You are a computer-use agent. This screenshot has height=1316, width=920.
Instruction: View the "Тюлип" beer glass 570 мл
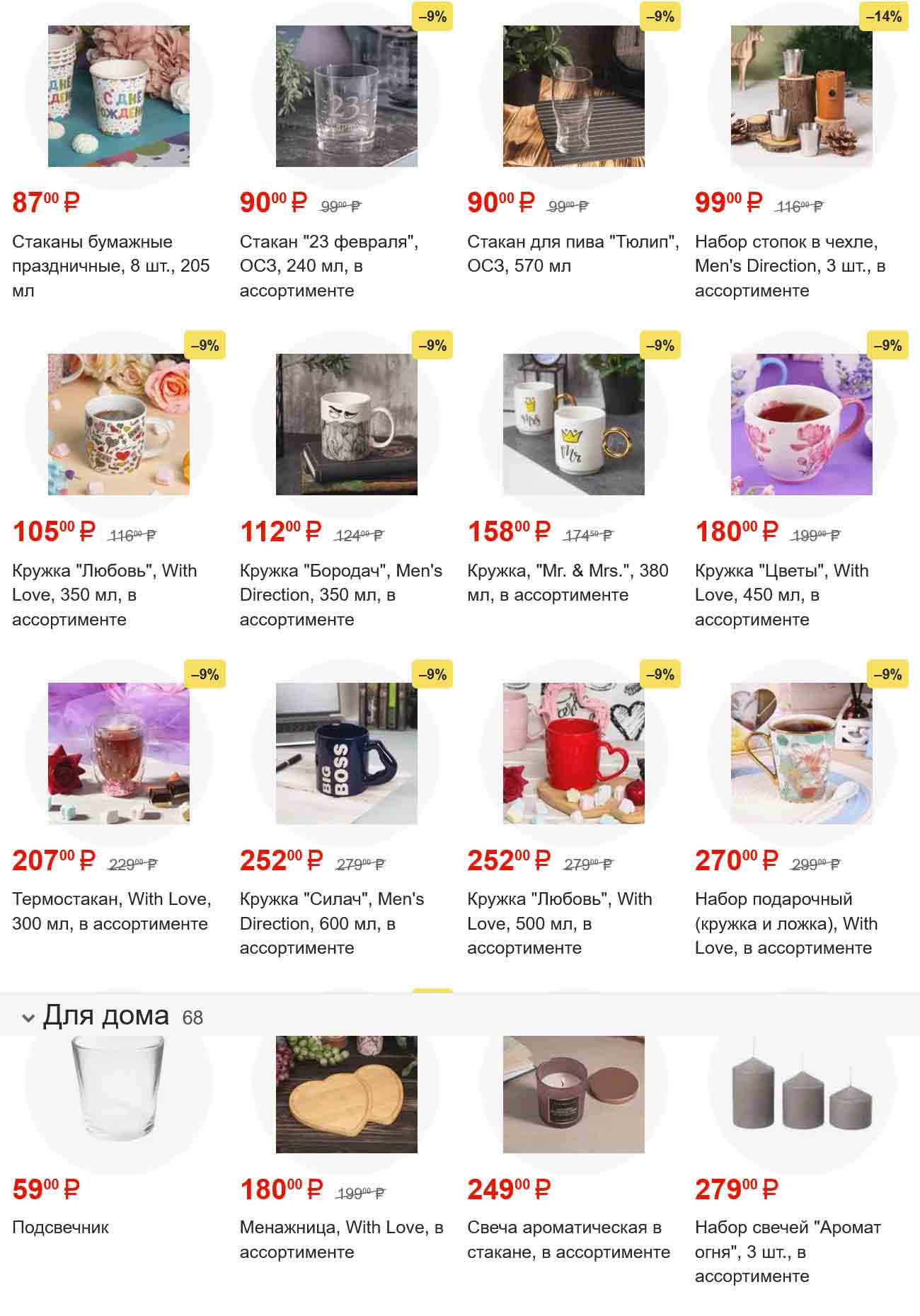(573, 96)
